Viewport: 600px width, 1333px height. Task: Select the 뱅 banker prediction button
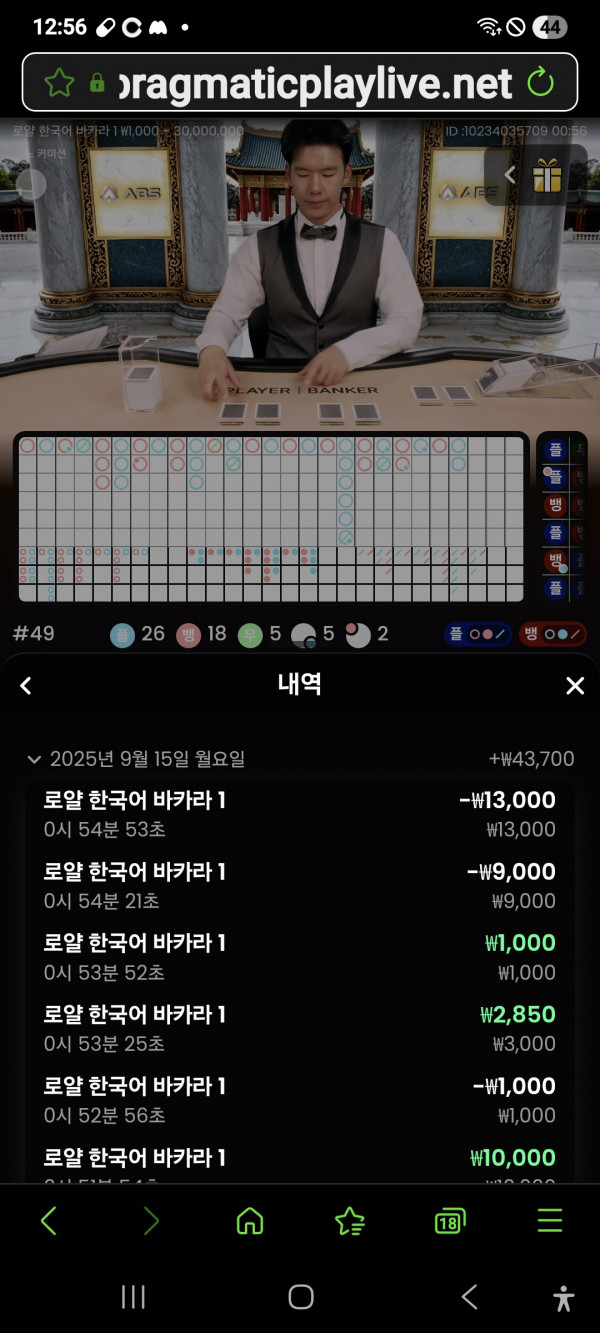click(x=552, y=634)
